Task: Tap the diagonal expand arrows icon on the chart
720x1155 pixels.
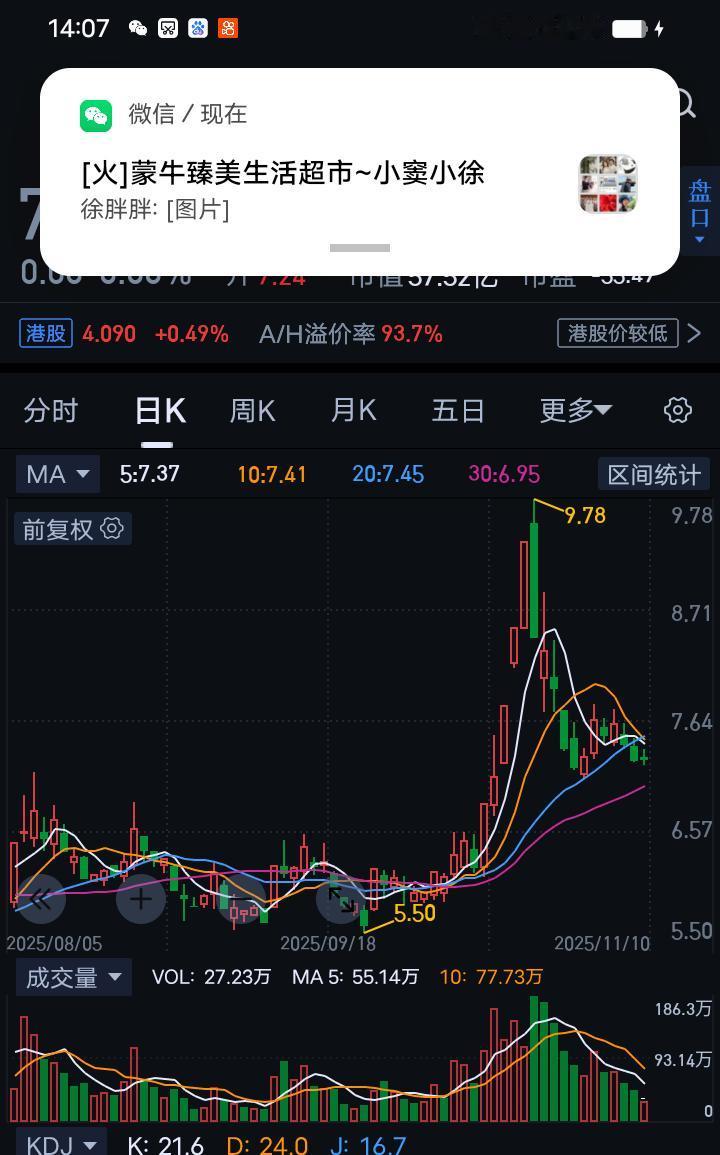Action: [x=340, y=899]
